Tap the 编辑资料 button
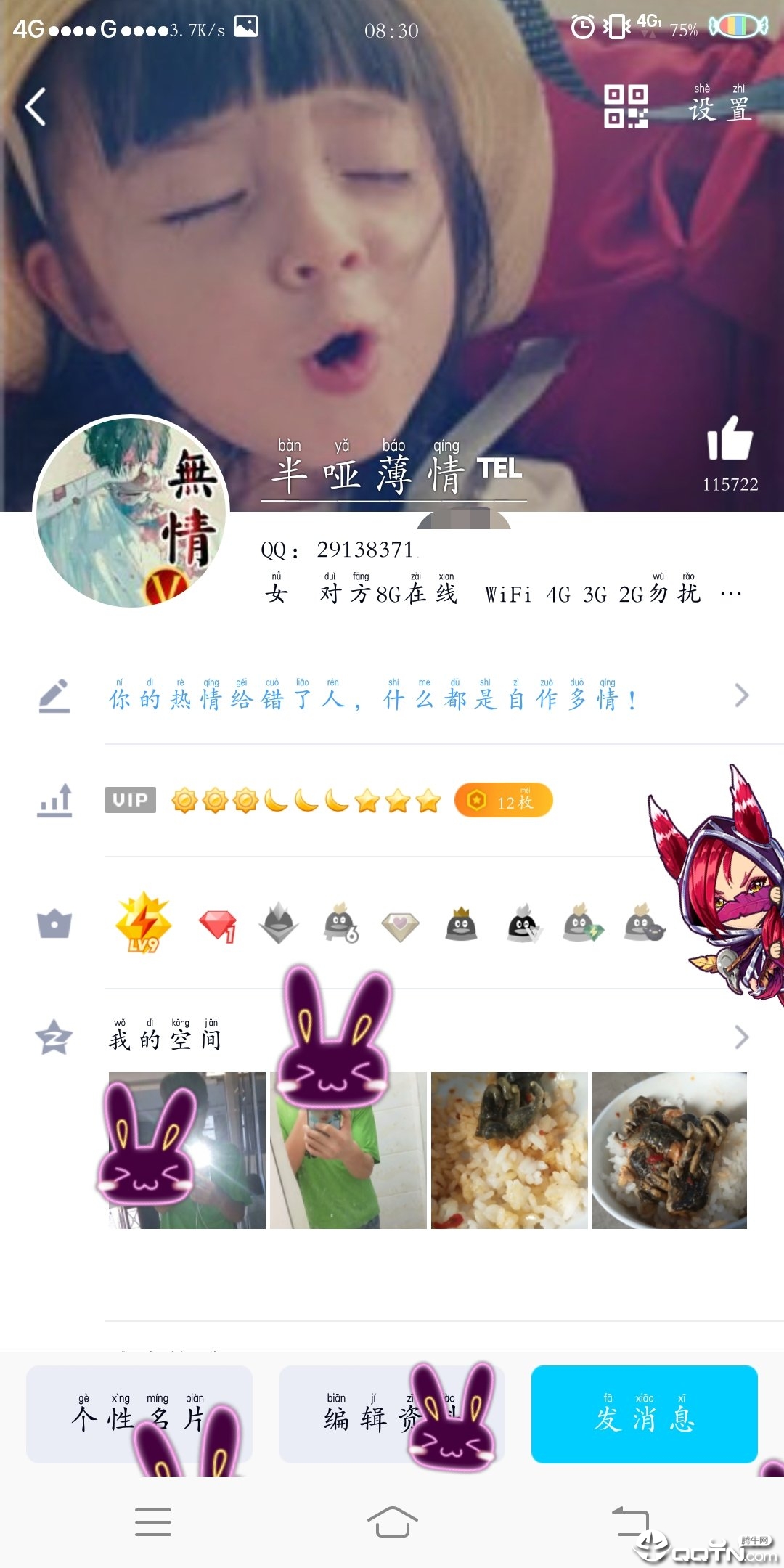This screenshot has width=784, height=1568. point(392,1414)
